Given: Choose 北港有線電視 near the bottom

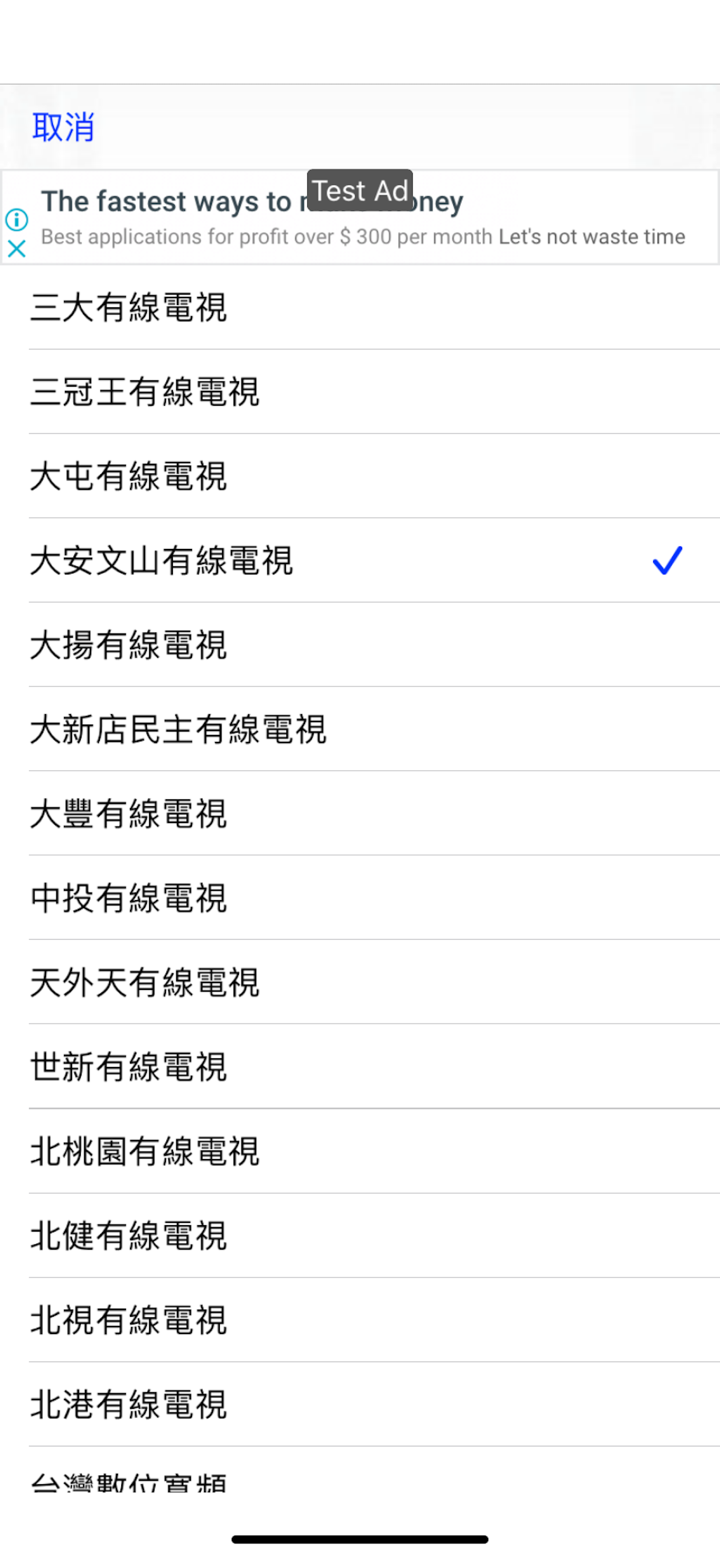Looking at the screenshot, I should pos(128,1404).
